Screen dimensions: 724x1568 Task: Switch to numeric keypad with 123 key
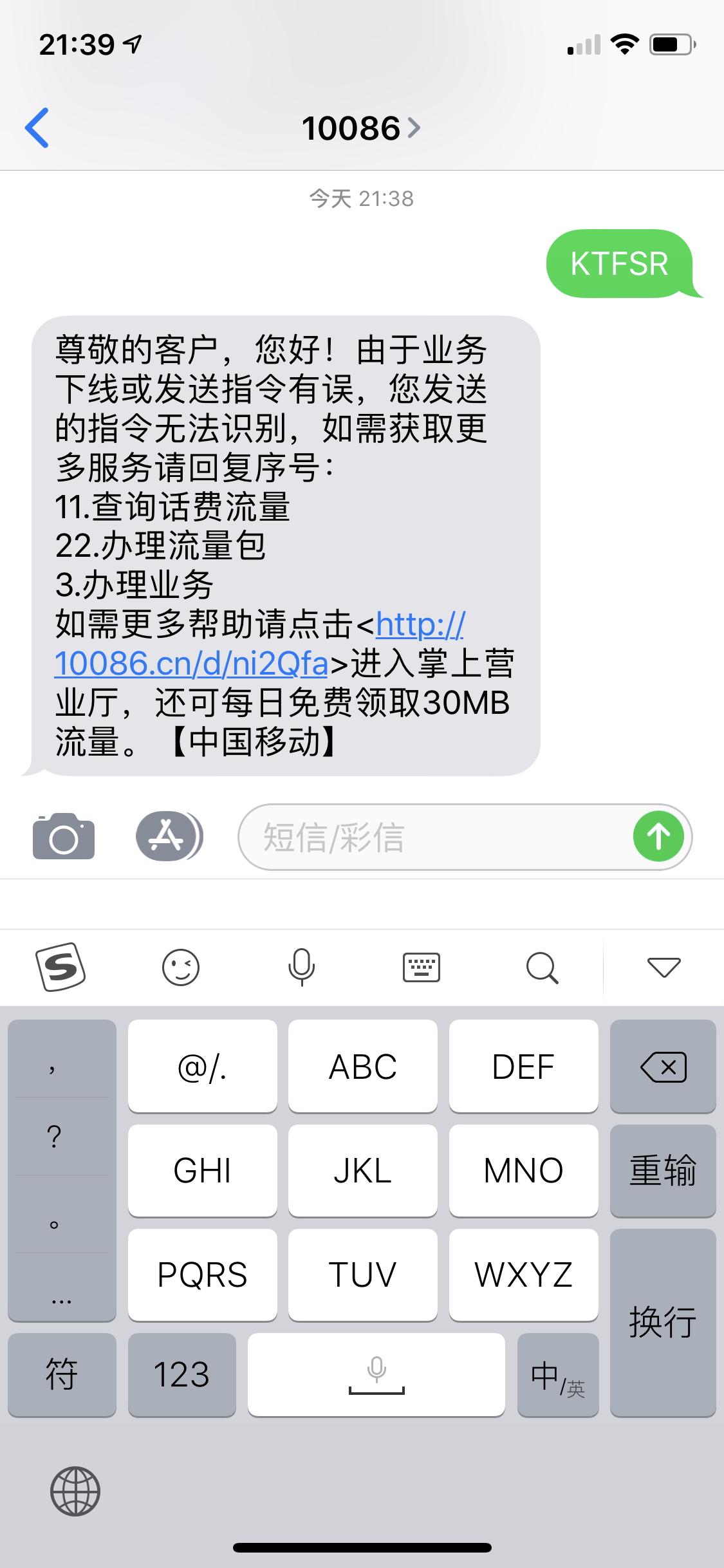[x=181, y=1375]
